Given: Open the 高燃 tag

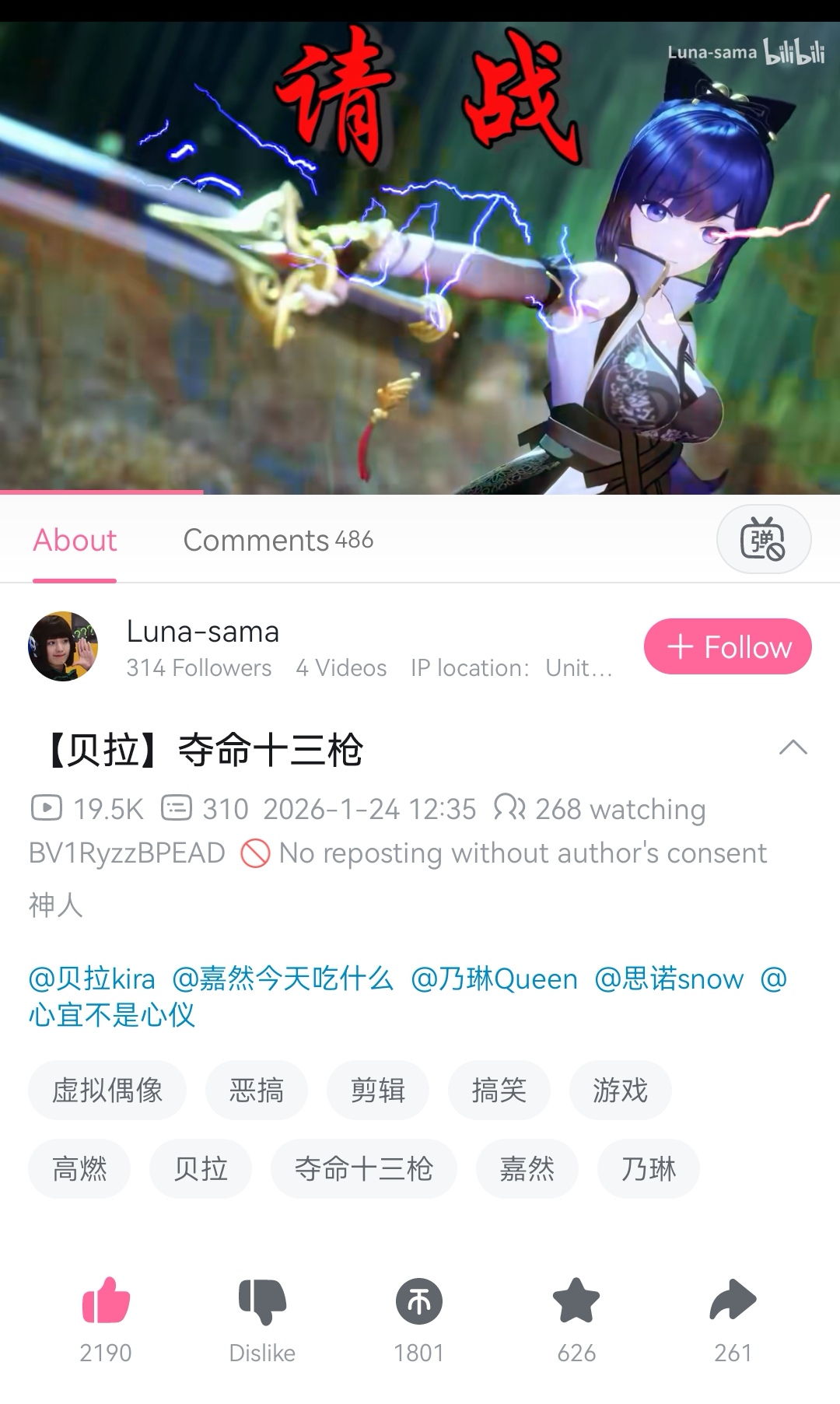Looking at the screenshot, I should click(x=79, y=1168).
